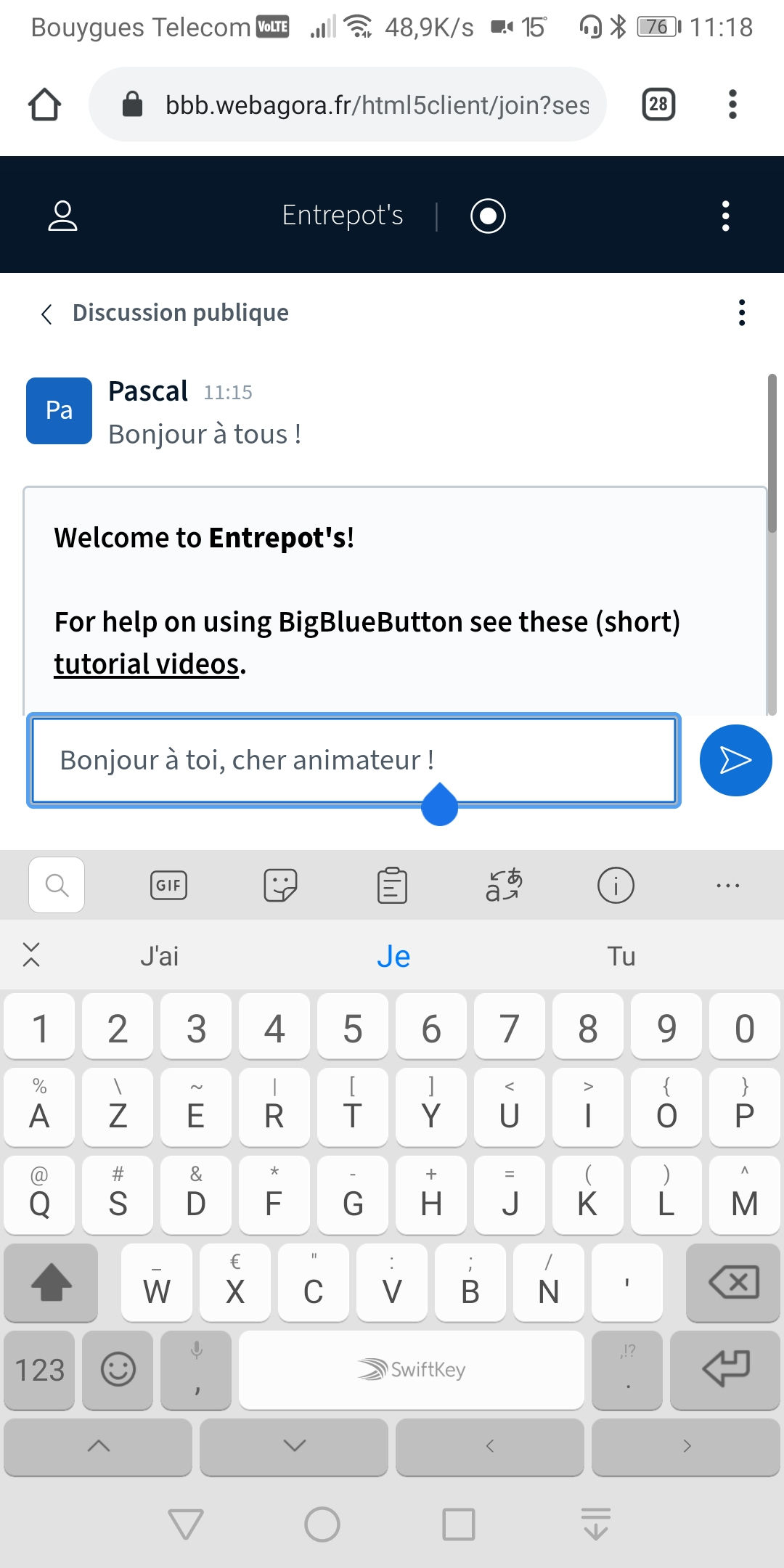
Task: Open the keyboard translator tool
Action: coord(504,885)
